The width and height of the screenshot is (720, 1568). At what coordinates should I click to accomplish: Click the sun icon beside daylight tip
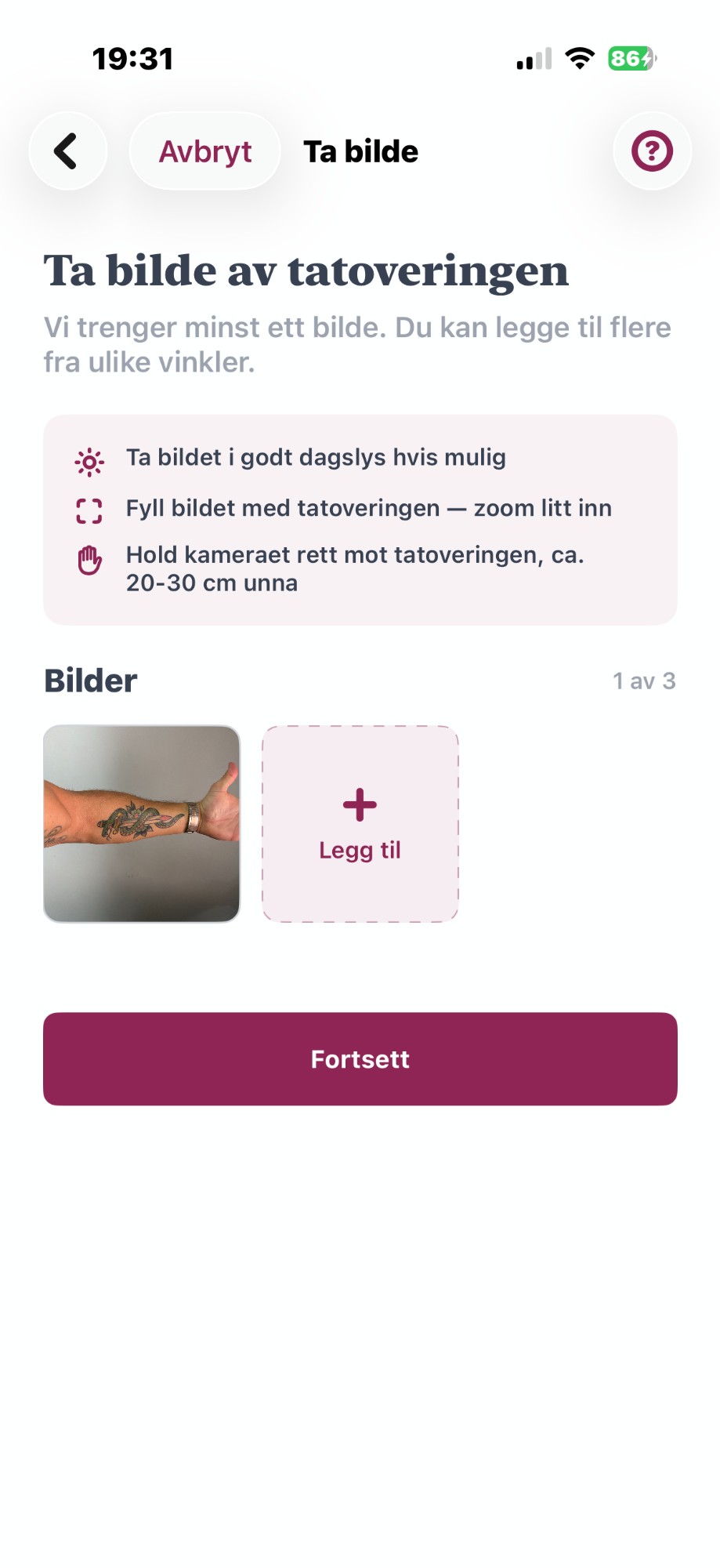(89, 461)
